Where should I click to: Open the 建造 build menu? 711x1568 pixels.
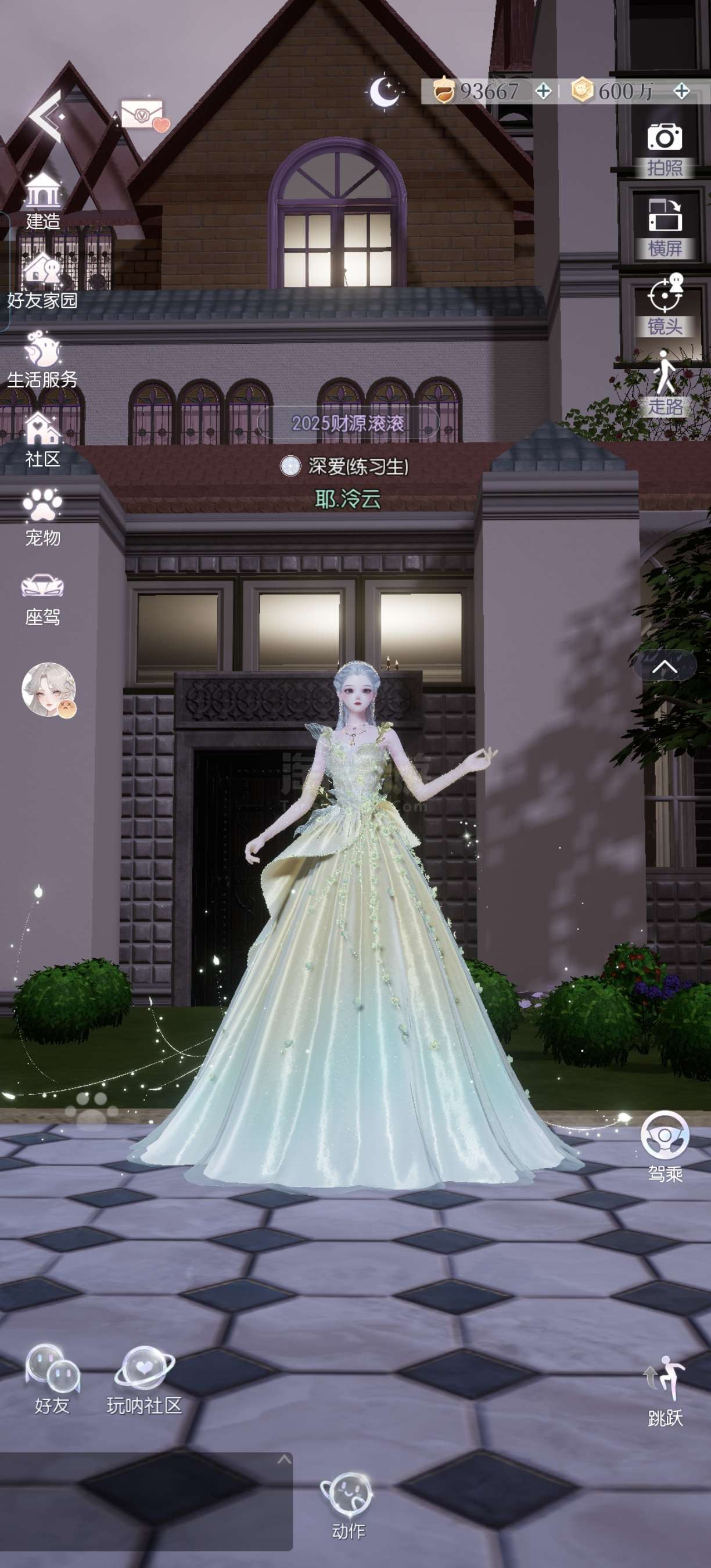point(42,201)
